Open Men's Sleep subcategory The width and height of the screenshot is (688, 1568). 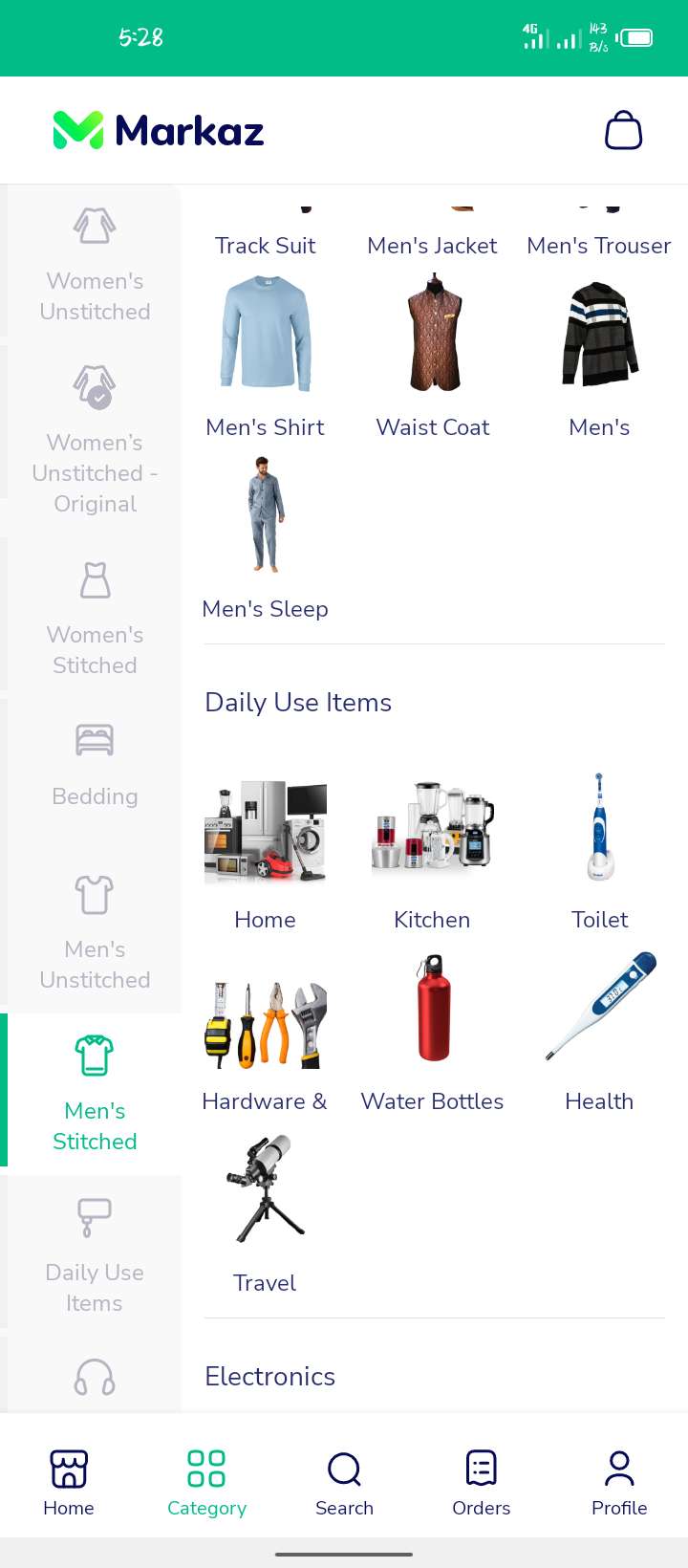tap(265, 537)
